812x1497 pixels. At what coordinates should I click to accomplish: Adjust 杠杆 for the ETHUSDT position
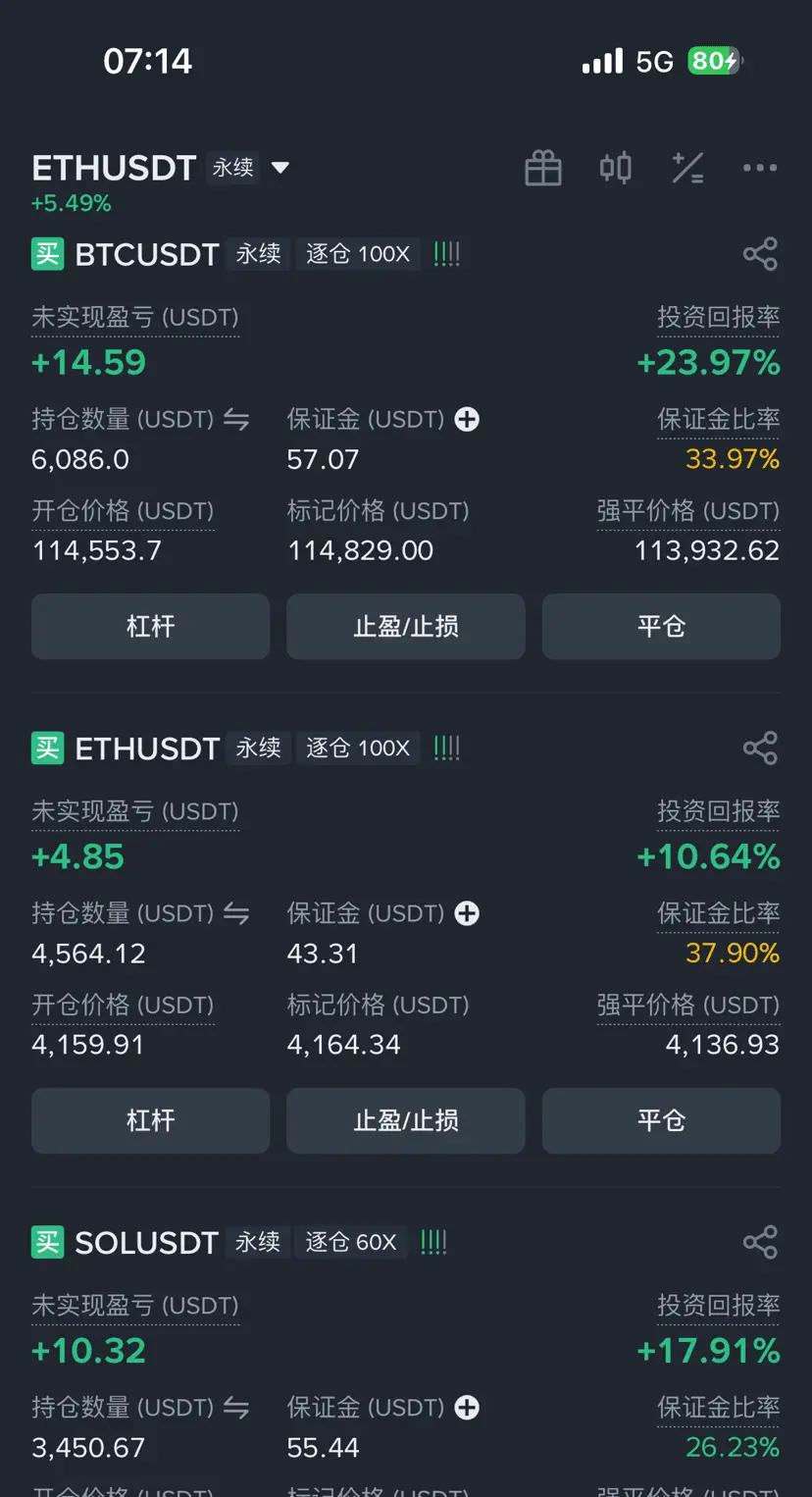point(150,1120)
